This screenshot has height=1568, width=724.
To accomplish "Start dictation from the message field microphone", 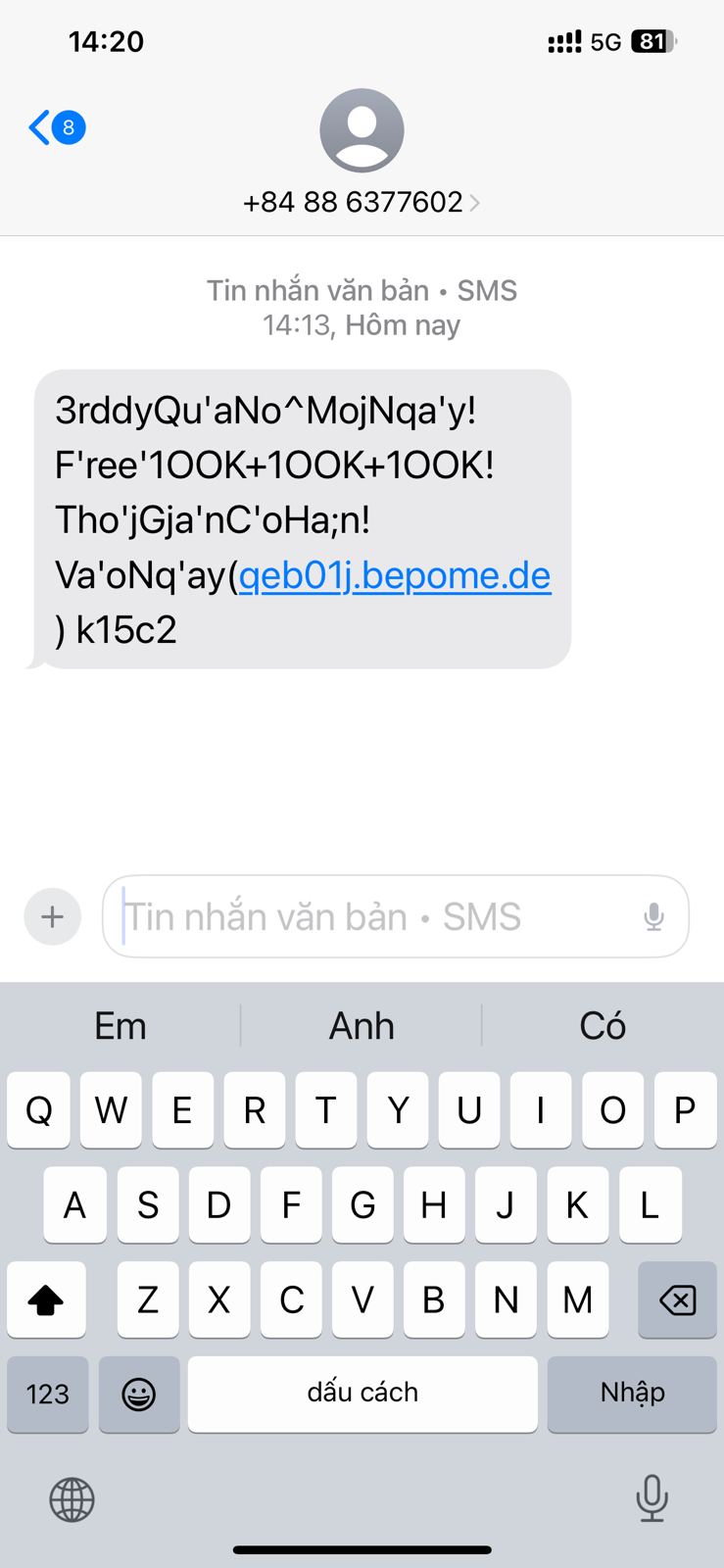I will pos(653,916).
